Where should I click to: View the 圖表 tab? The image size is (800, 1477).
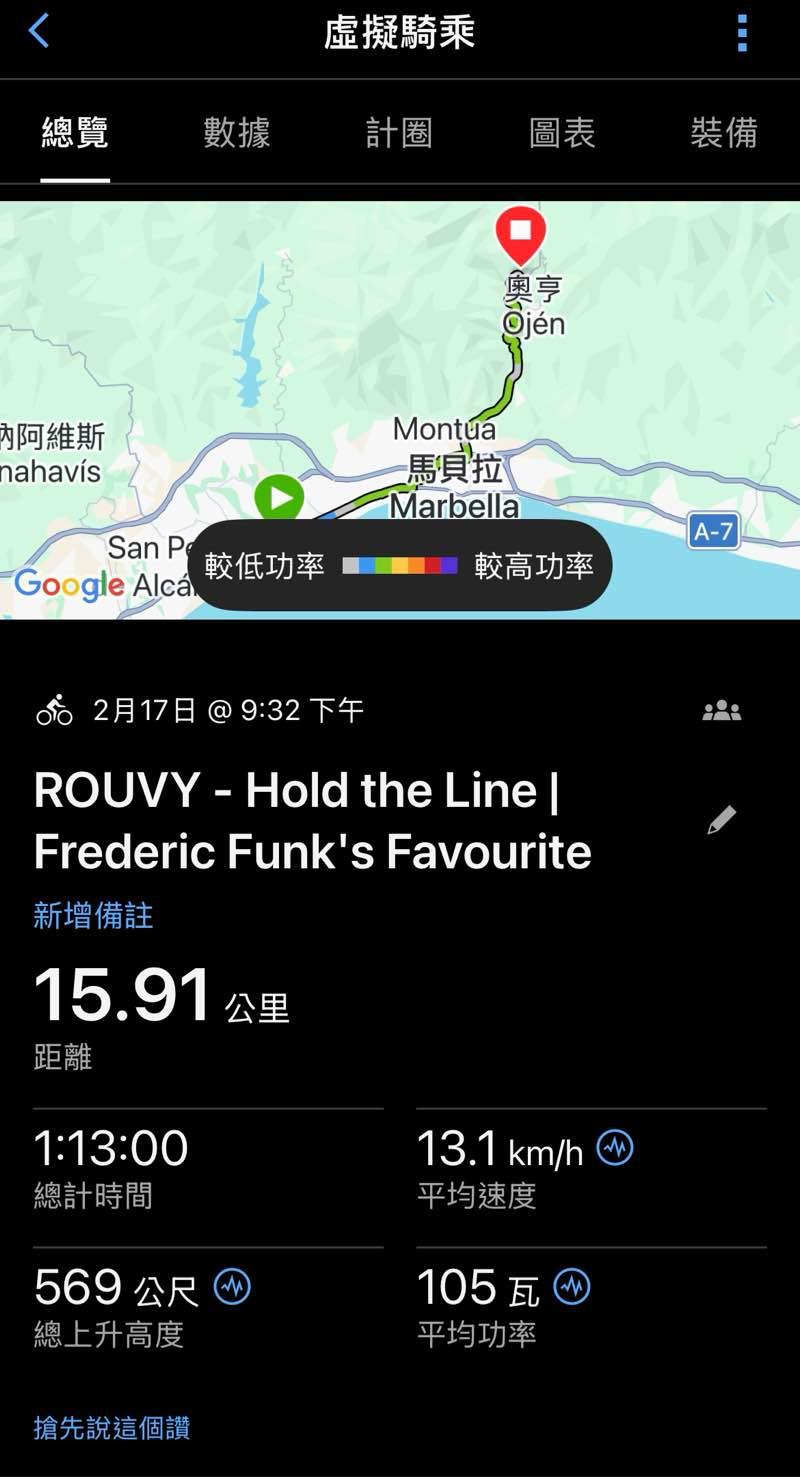pyautogui.click(x=562, y=133)
